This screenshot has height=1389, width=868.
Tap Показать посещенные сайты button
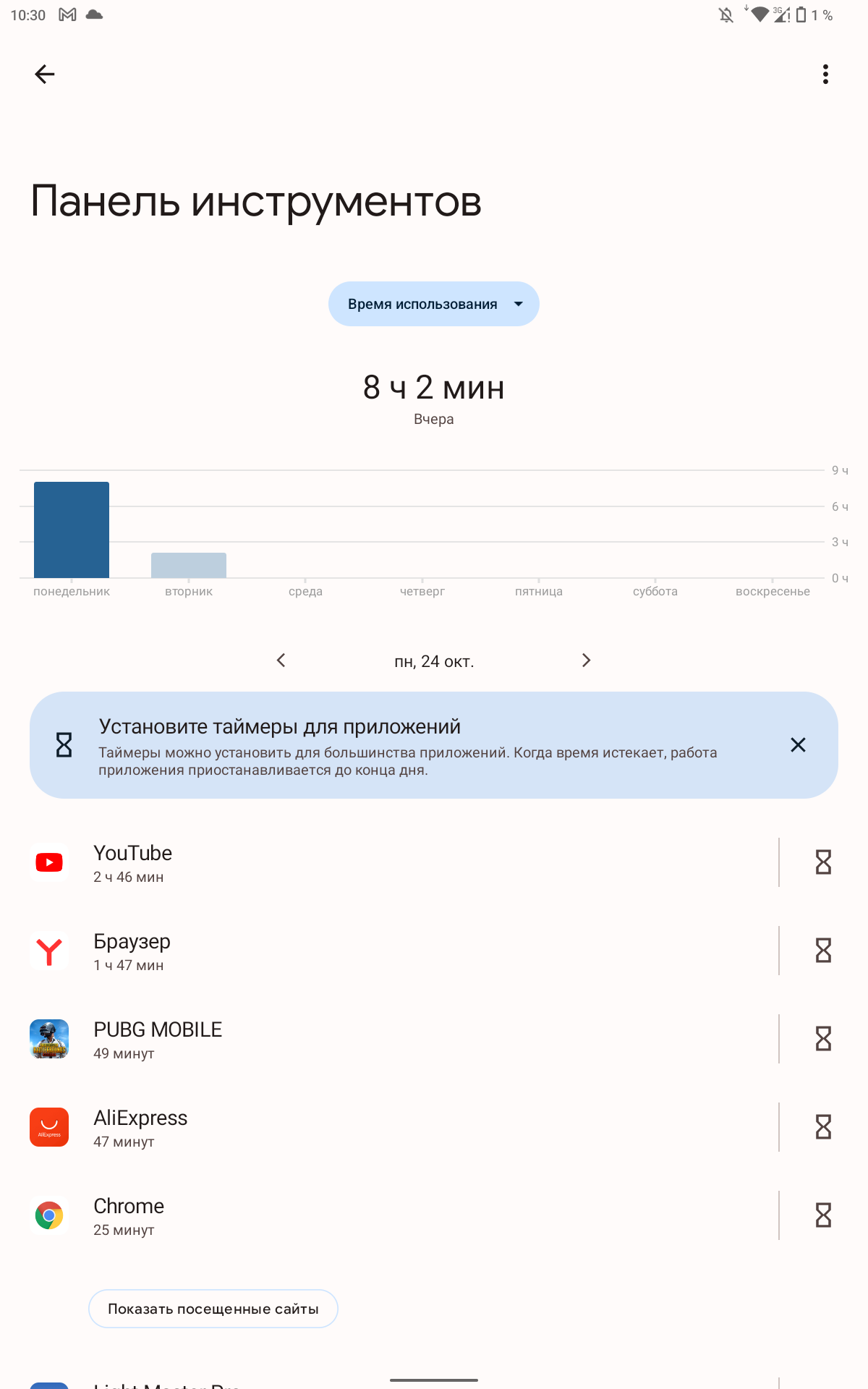point(213,1309)
